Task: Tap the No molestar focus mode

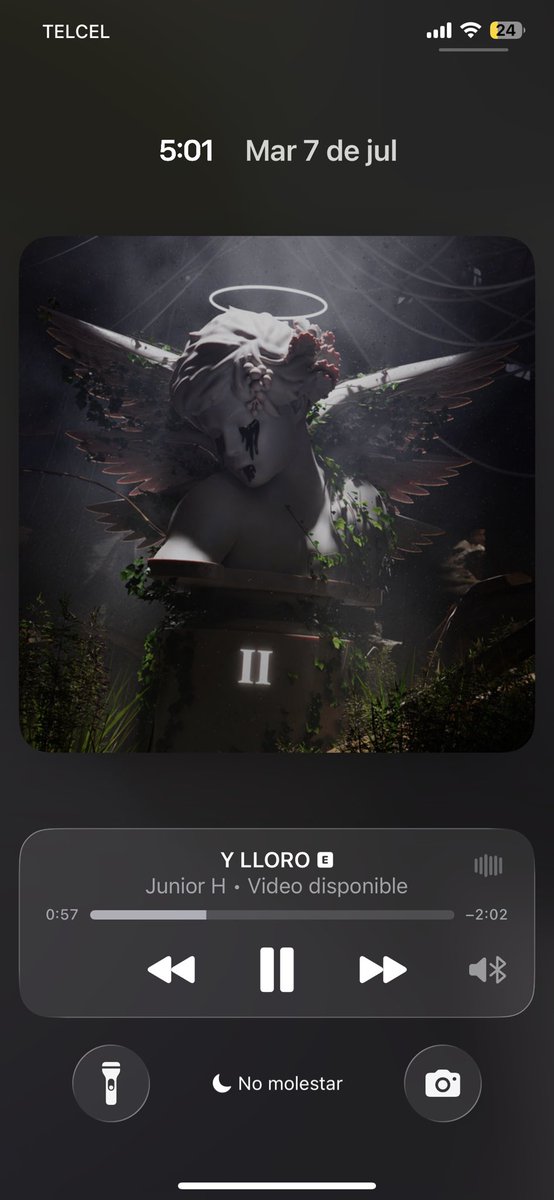Action: 277,1084
